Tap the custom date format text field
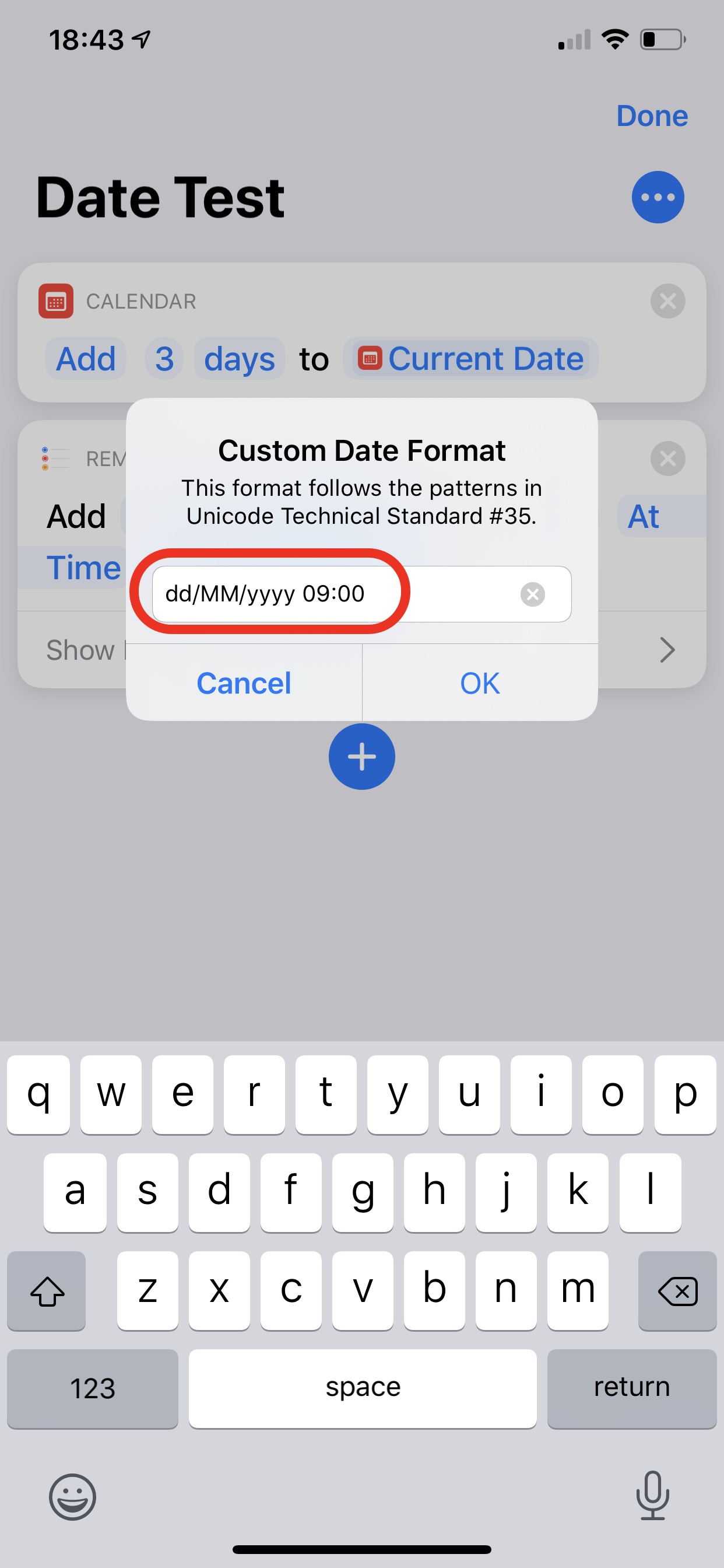The width and height of the screenshot is (724, 1568). tap(361, 593)
